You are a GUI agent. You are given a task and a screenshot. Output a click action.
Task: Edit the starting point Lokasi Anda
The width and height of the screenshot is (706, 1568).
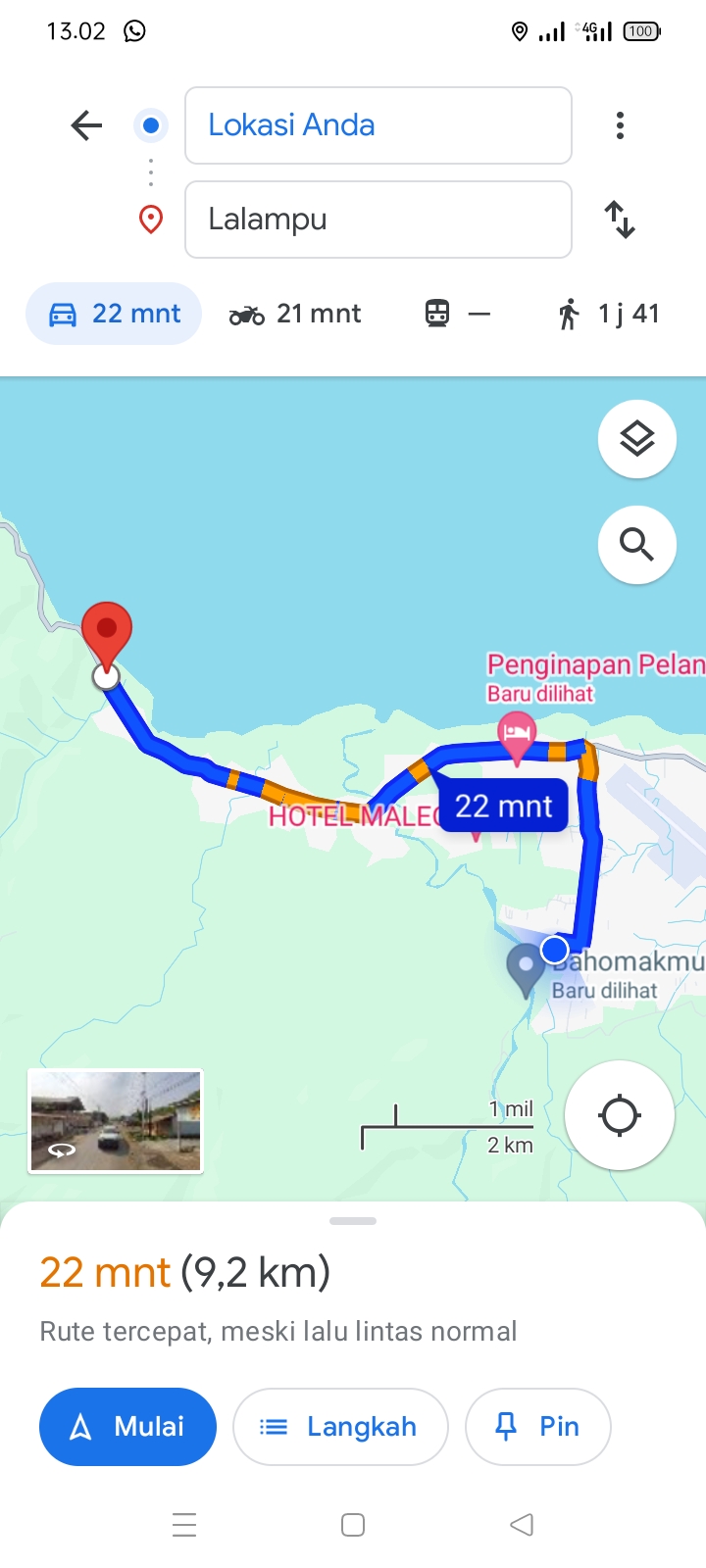(x=378, y=125)
